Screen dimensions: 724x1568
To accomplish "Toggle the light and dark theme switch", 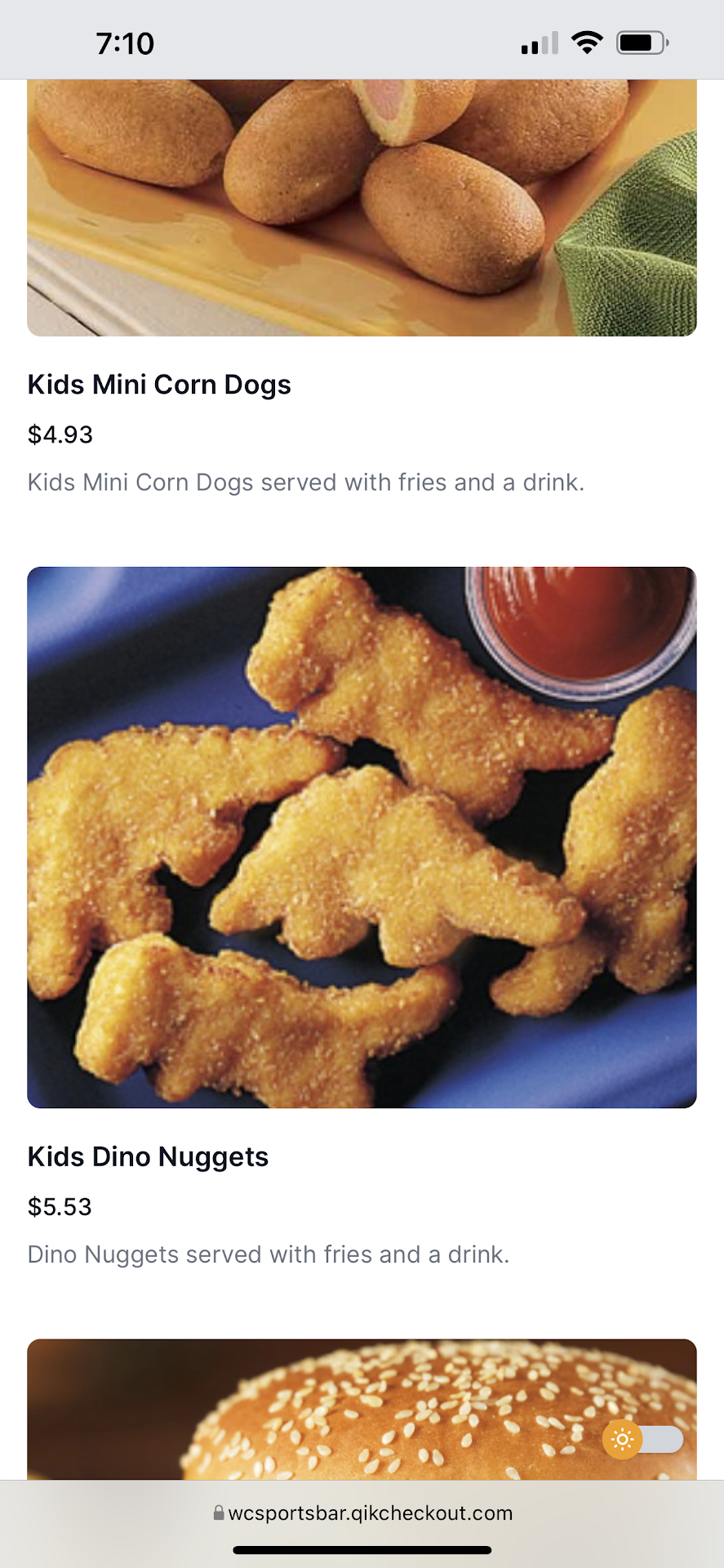I will (x=642, y=1439).
